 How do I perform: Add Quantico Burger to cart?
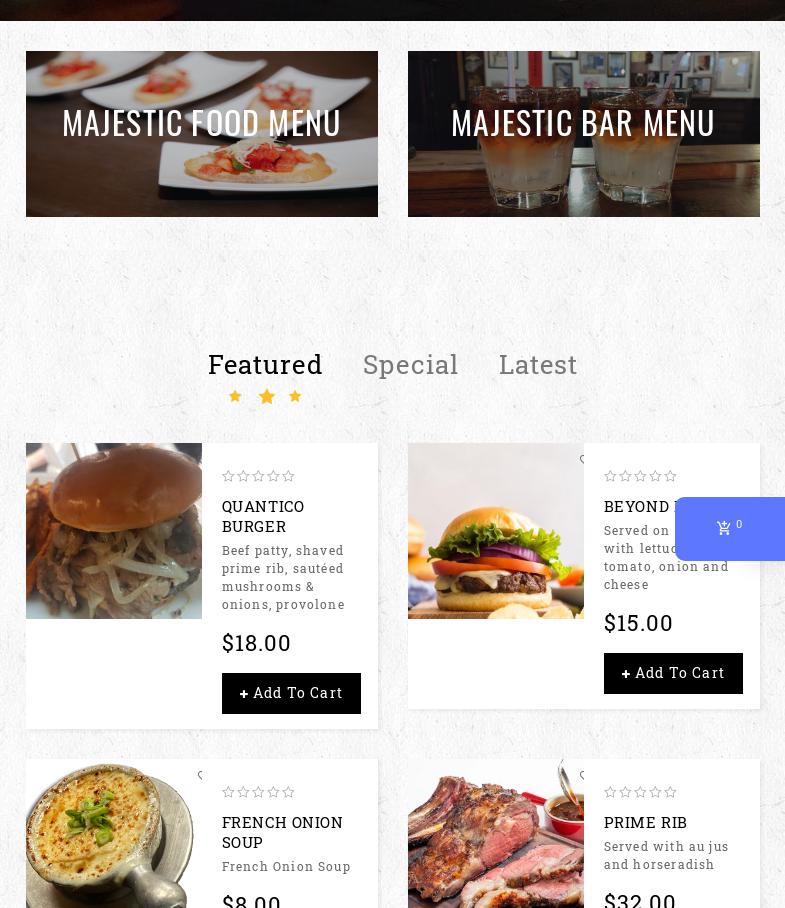(291, 693)
